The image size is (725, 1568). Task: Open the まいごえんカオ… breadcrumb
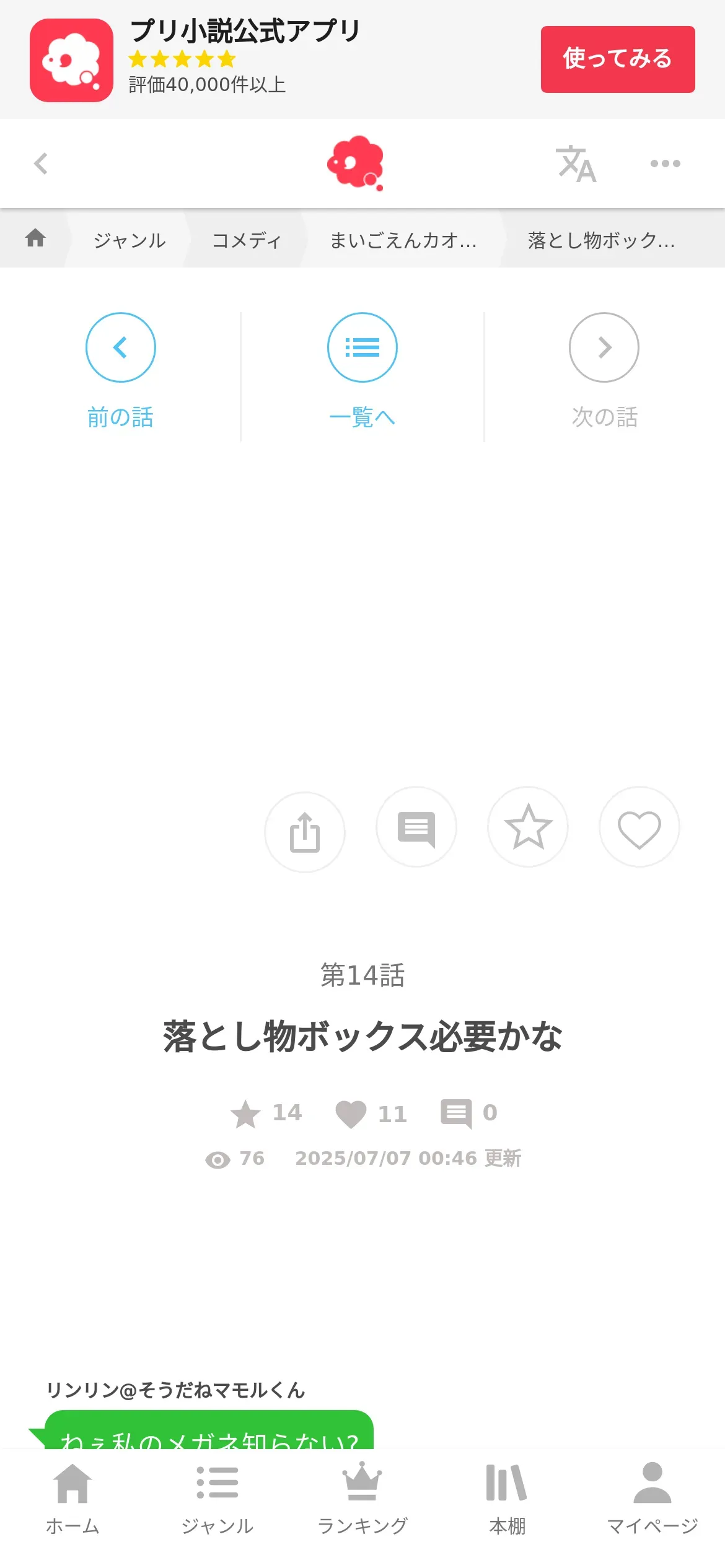point(403,240)
